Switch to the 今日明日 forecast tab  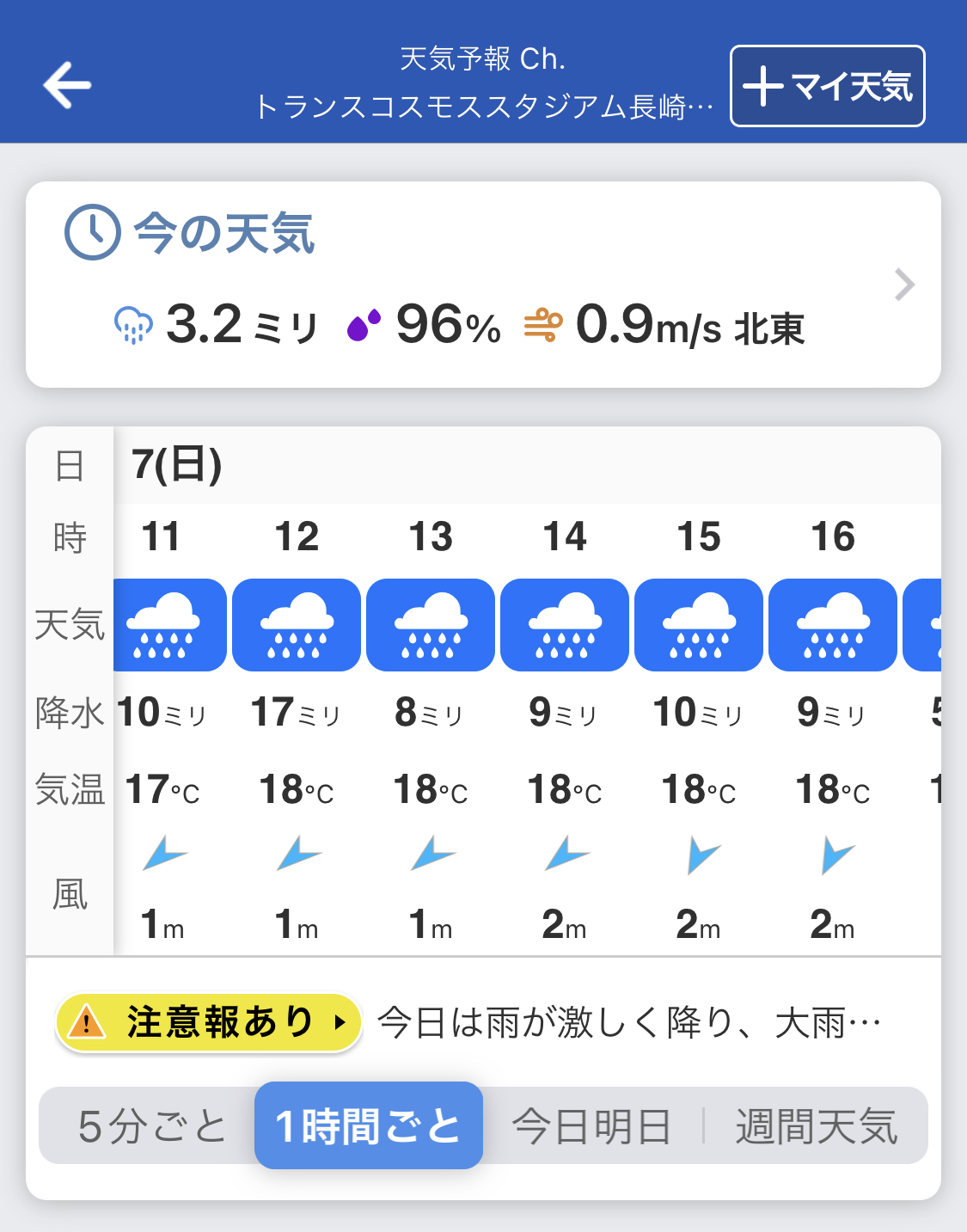(591, 1125)
